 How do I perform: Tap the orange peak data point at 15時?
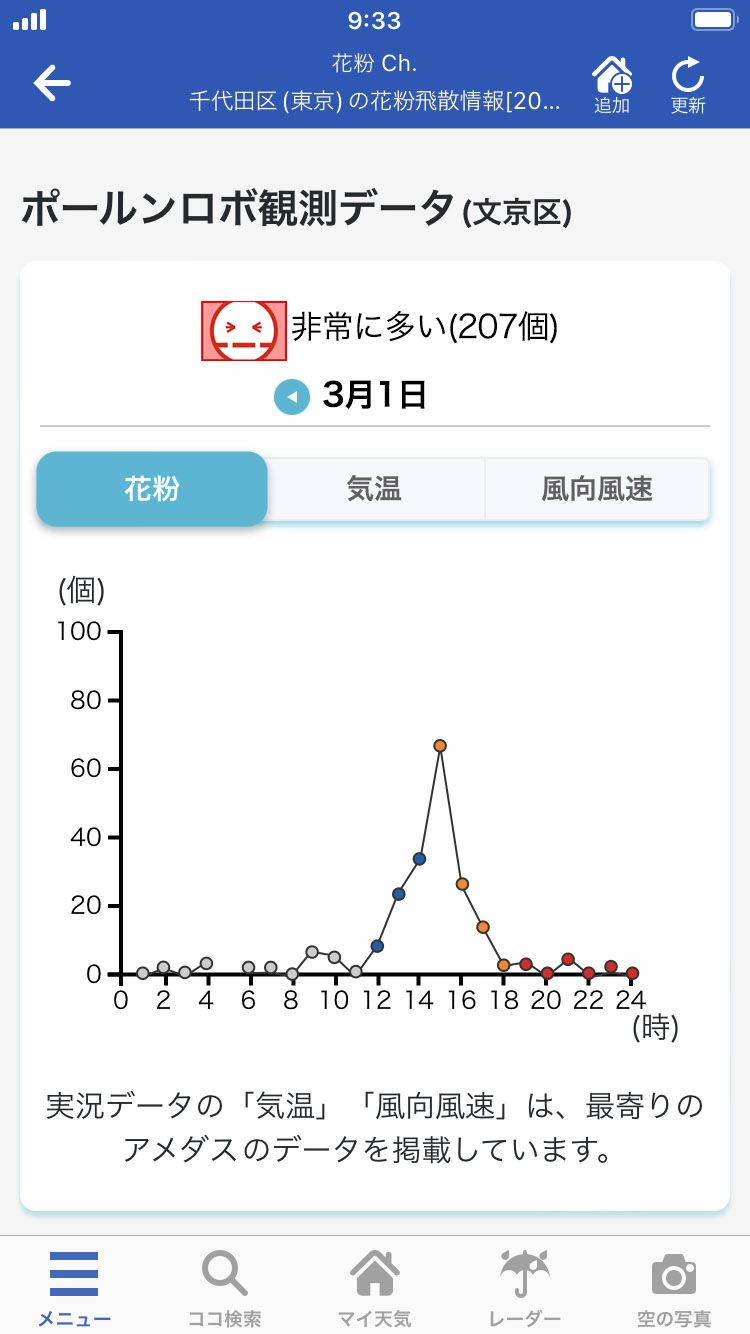[x=438, y=744]
